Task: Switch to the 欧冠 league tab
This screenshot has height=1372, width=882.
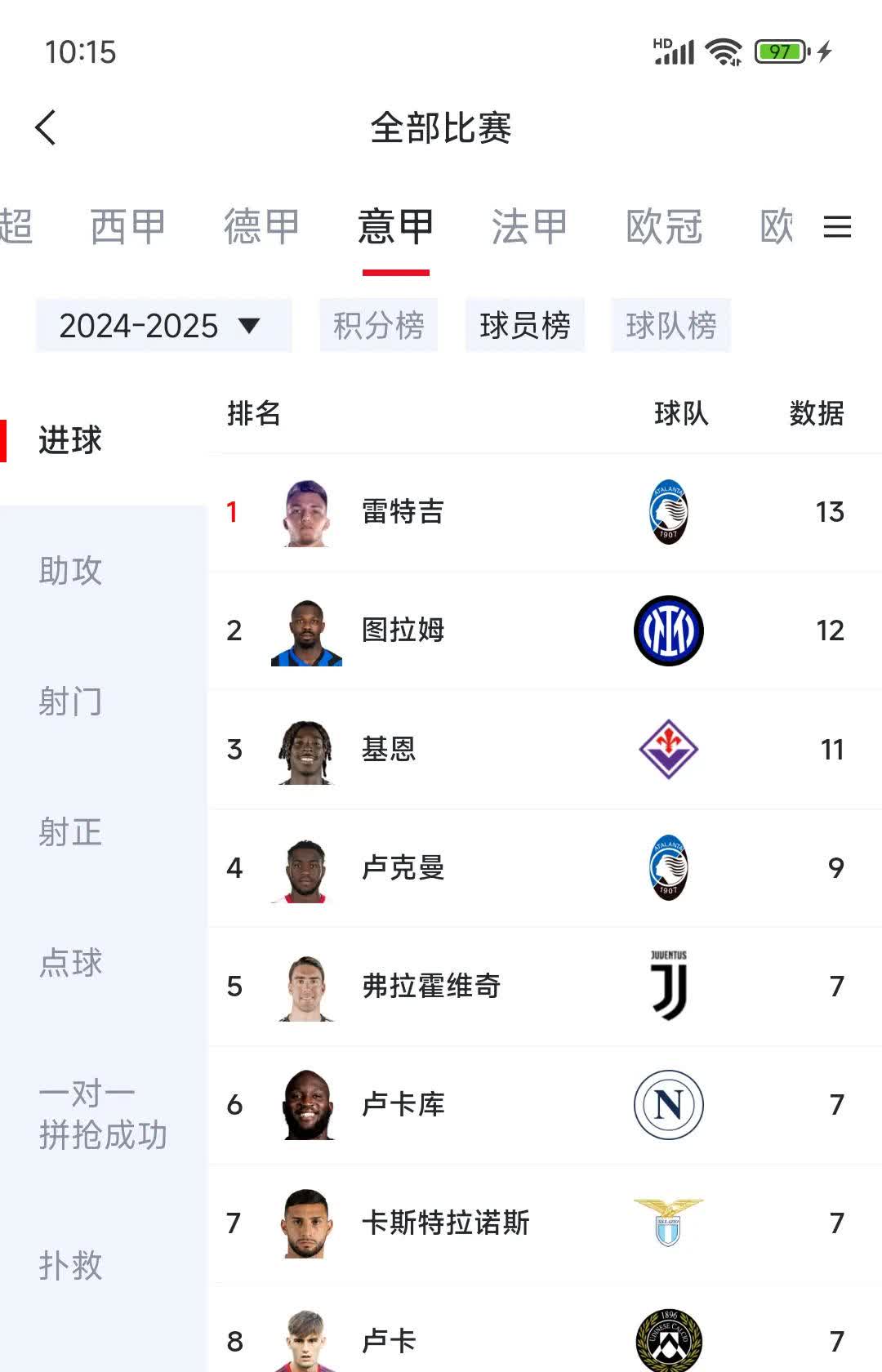Action: (664, 227)
